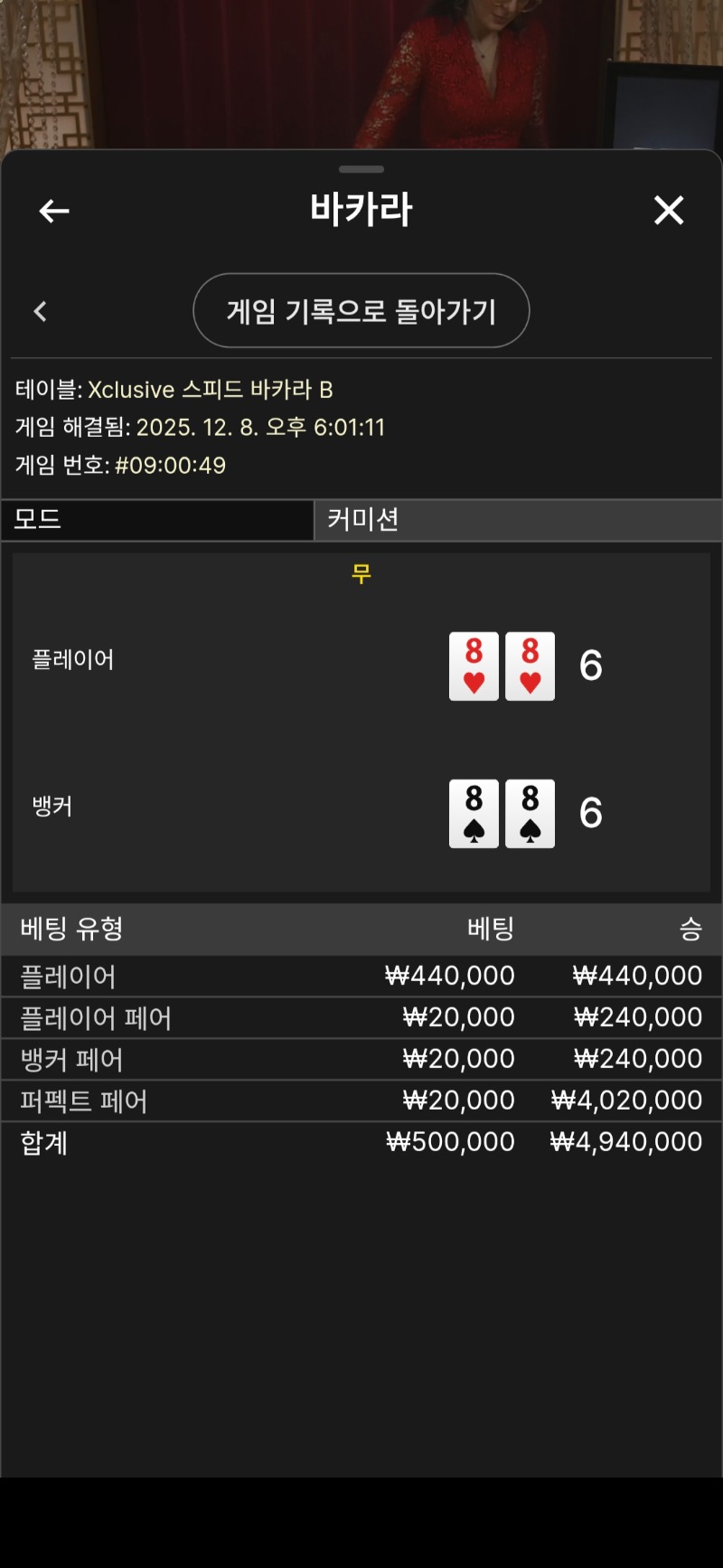Close the 바카라 panel with X
The width and height of the screenshot is (723, 1568).
[669, 211]
